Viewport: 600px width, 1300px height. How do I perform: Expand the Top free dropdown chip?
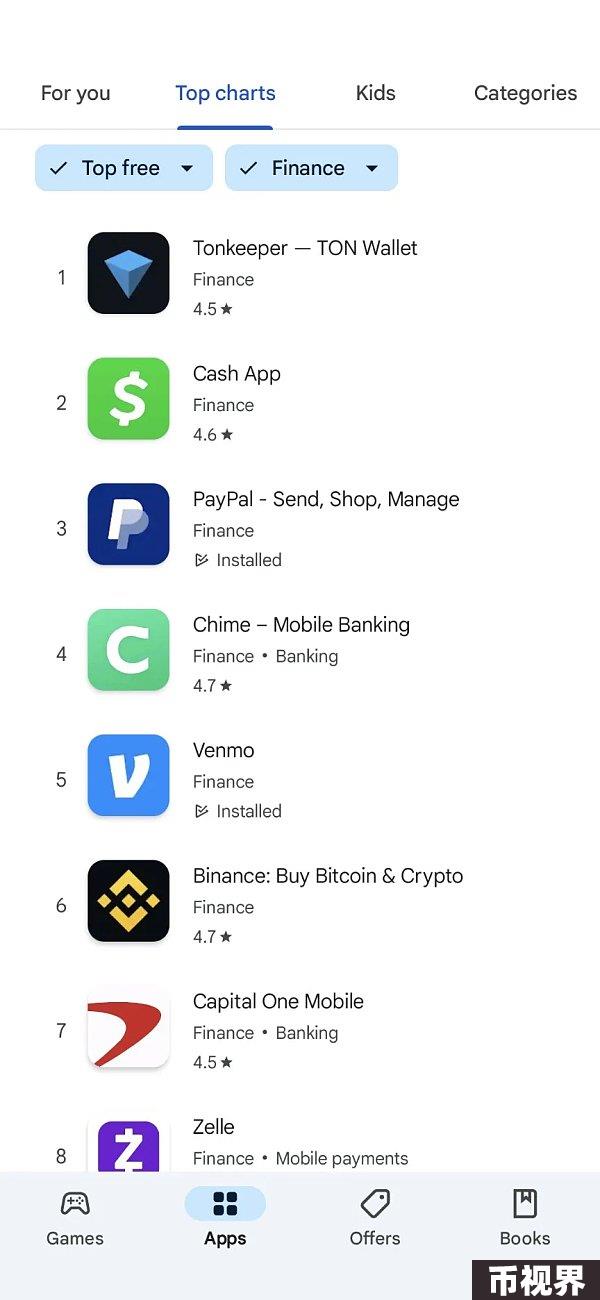pos(124,168)
